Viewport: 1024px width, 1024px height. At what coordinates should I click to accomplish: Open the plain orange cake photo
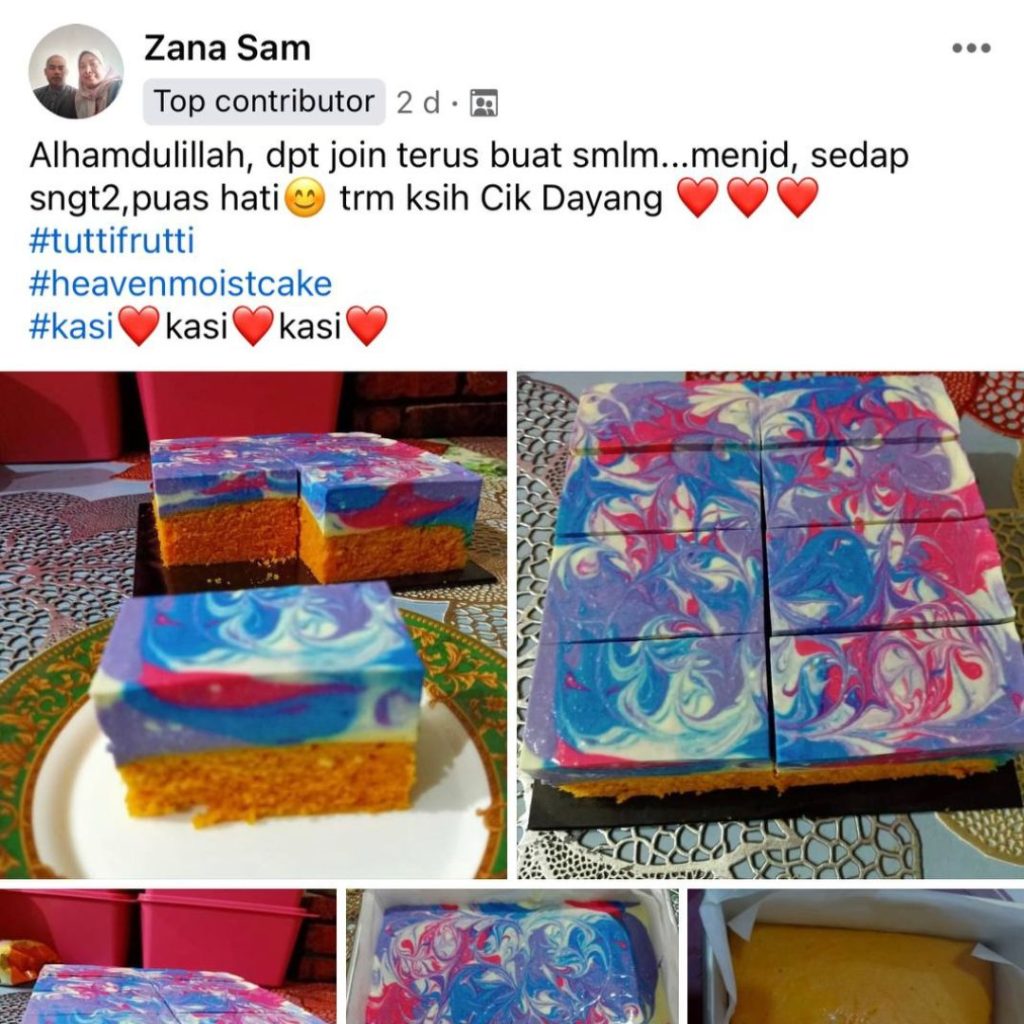[x=856, y=956]
